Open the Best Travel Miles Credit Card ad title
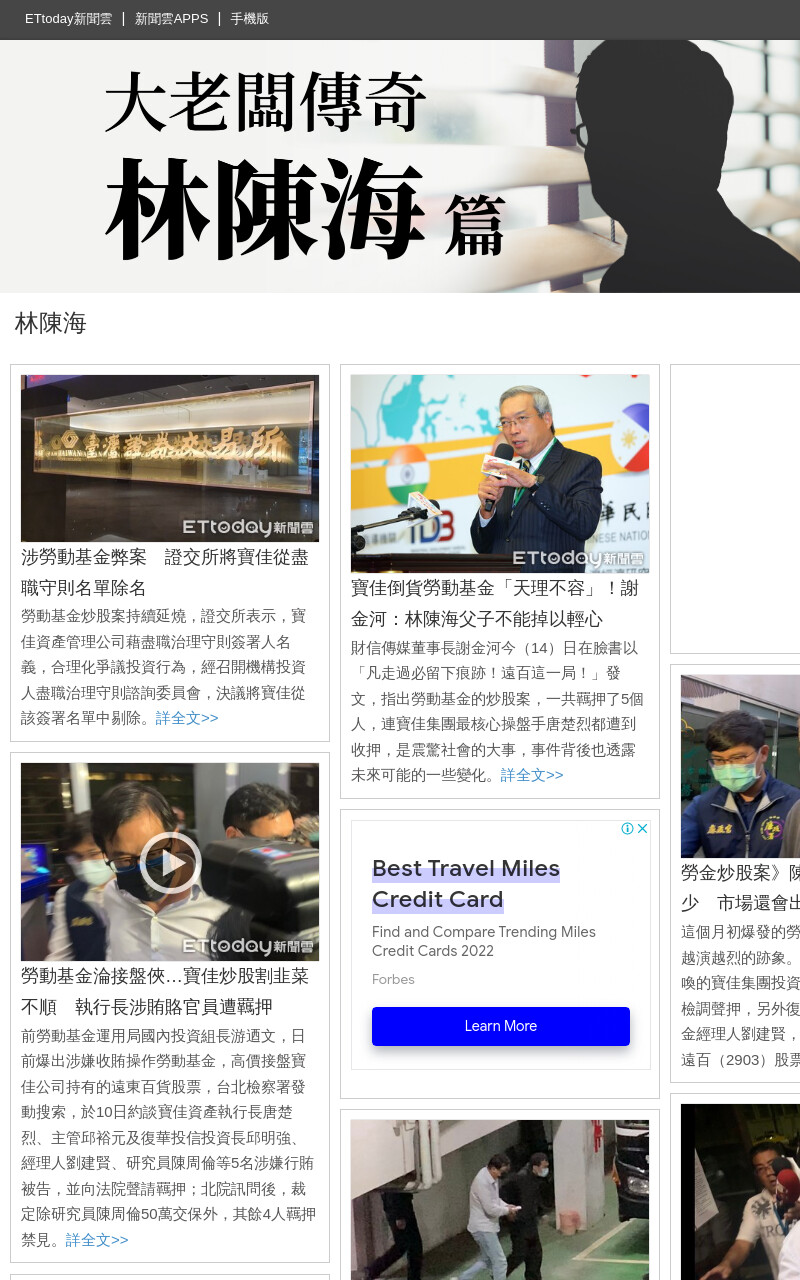This screenshot has width=800, height=1280. click(x=466, y=884)
